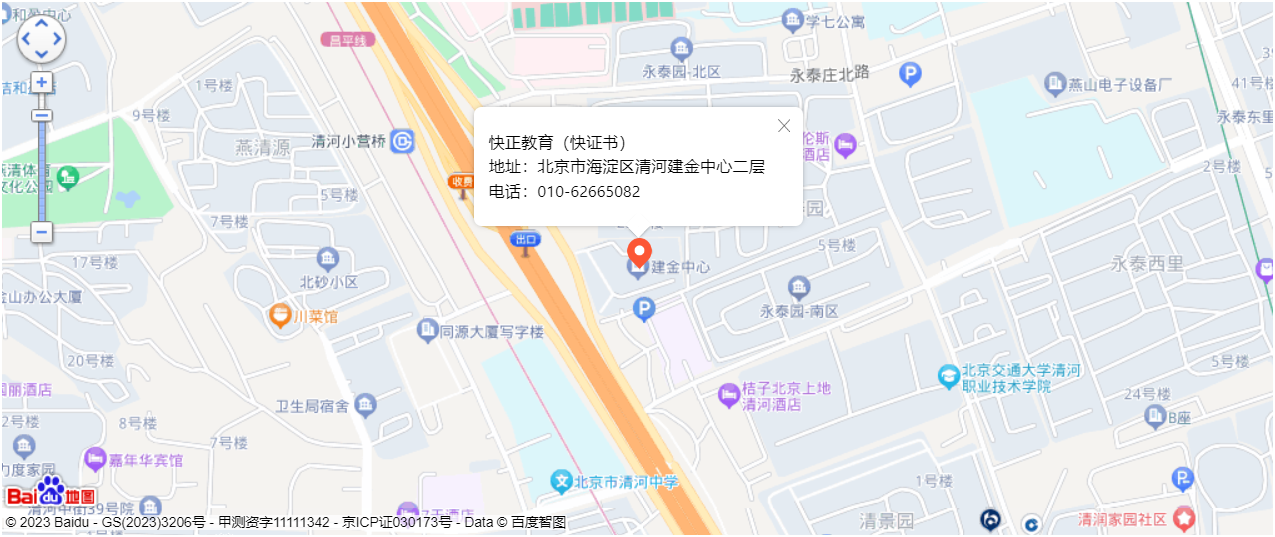1275x537 pixels.
Task: Open the 北京市清河中学 map point
Action: click(x=562, y=482)
